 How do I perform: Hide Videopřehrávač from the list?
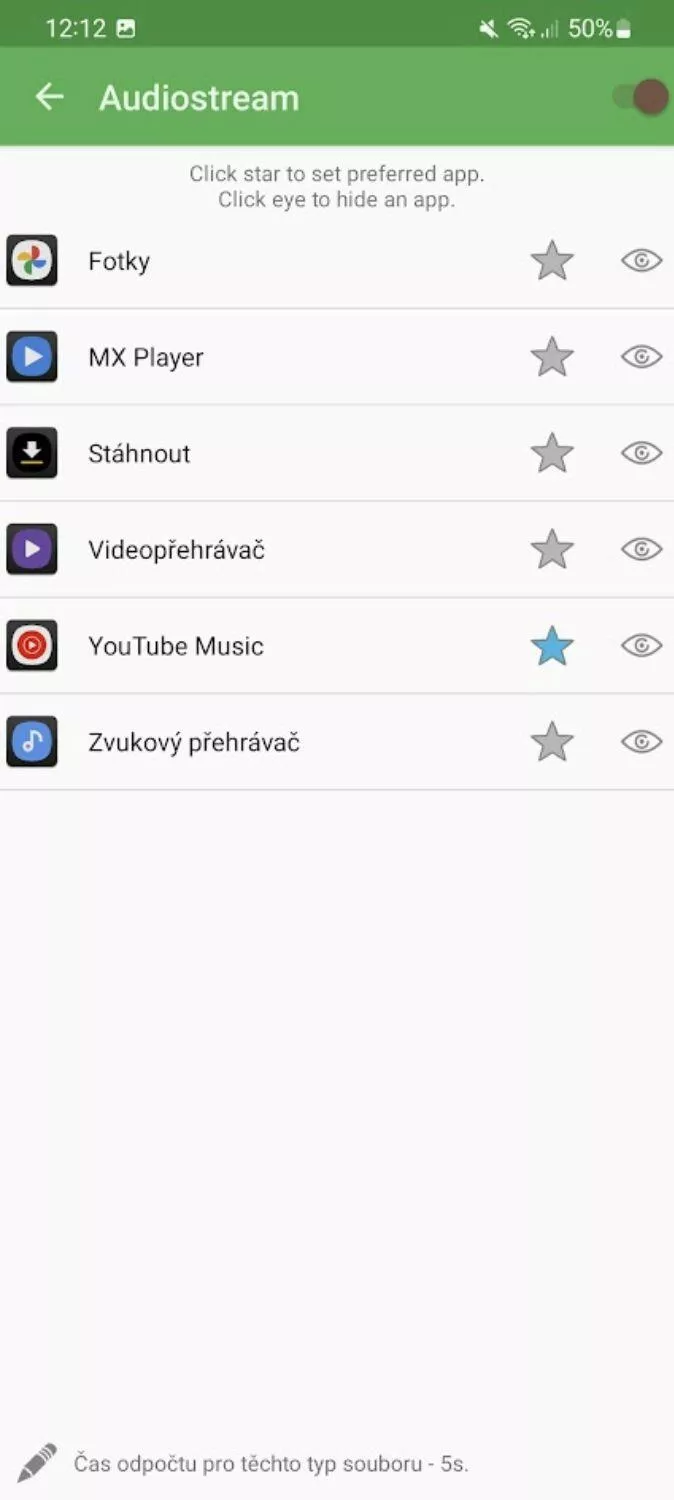tap(641, 549)
